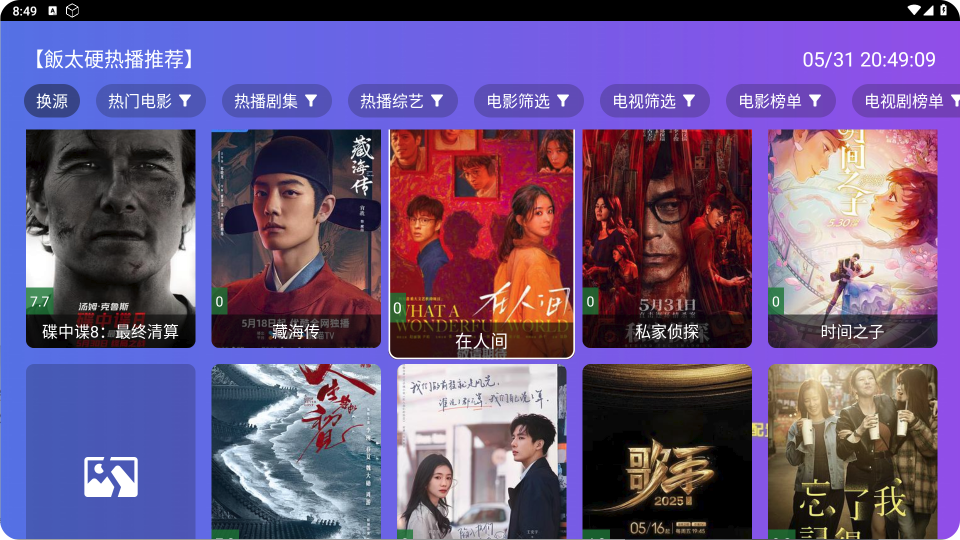Screen dimensions: 960x540
Task: Tap the 【飯太硬热播推荐】 home title
Action: [x=113, y=60]
